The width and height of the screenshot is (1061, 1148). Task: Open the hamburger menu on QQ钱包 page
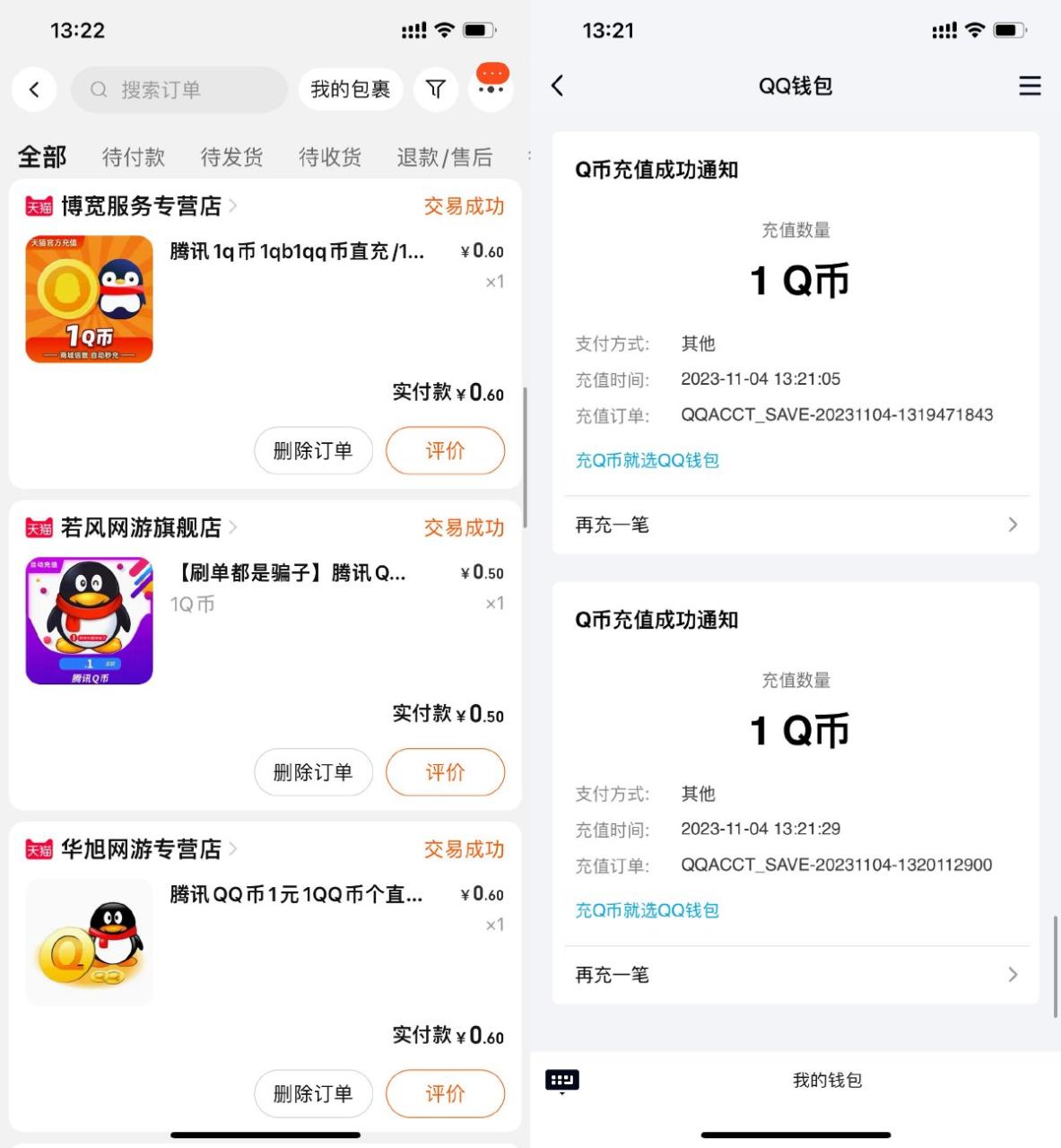(1028, 86)
